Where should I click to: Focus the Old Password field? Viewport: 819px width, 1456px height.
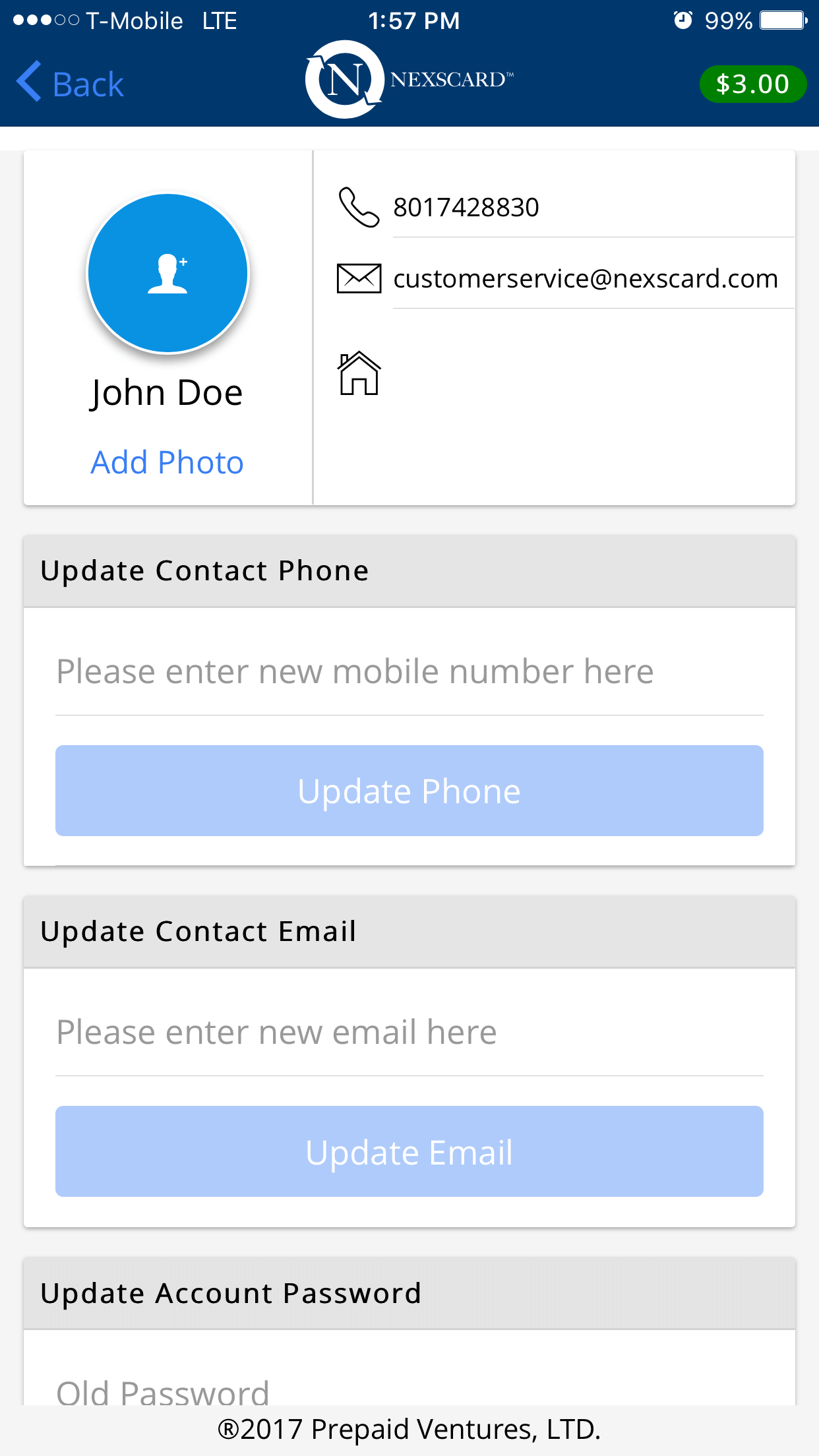click(409, 1385)
